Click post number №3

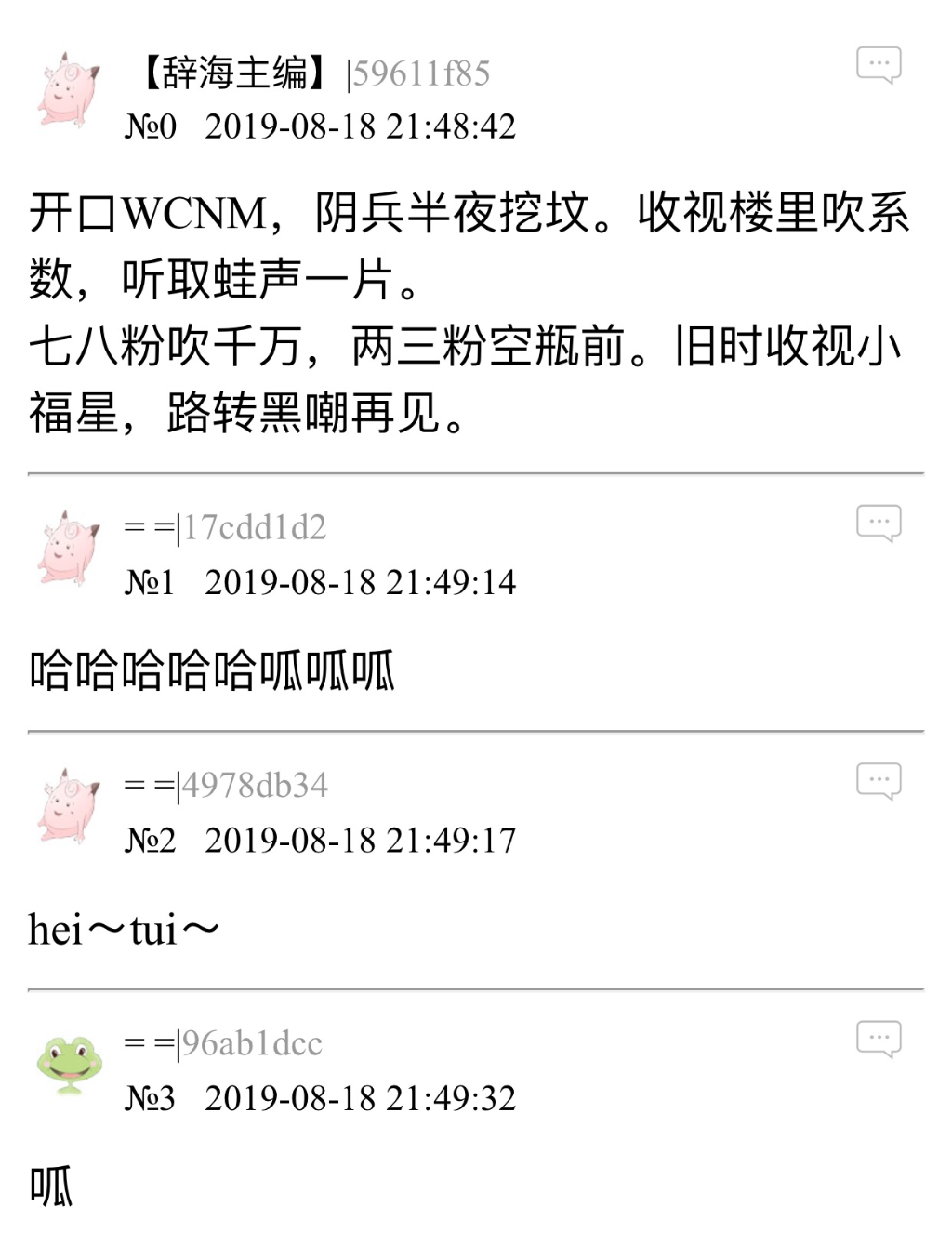point(151,1098)
